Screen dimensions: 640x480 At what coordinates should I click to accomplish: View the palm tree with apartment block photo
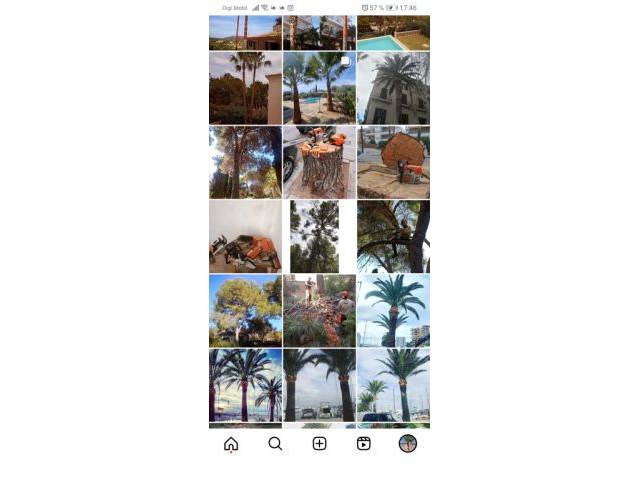tap(393, 311)
